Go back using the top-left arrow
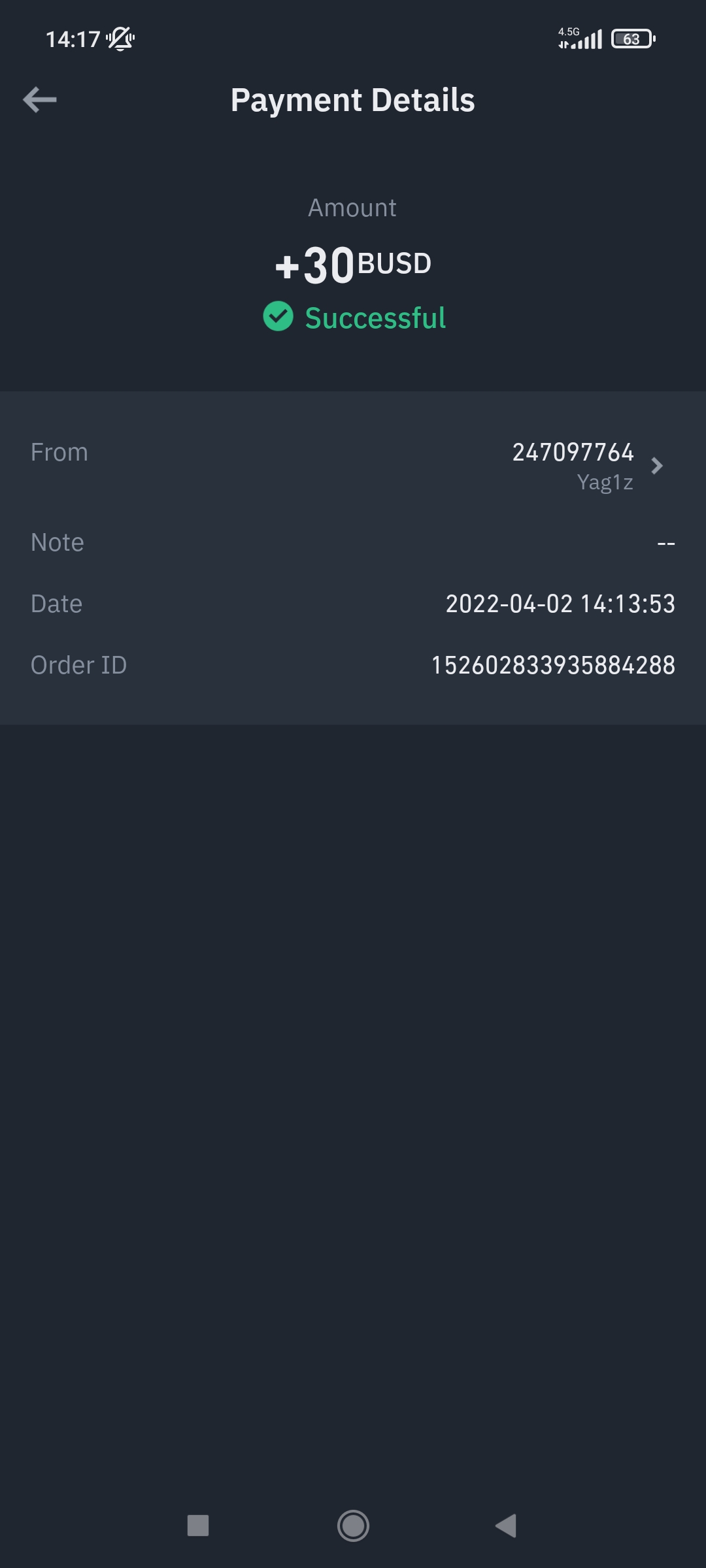 pyautogui.click(x=40, y=100)
